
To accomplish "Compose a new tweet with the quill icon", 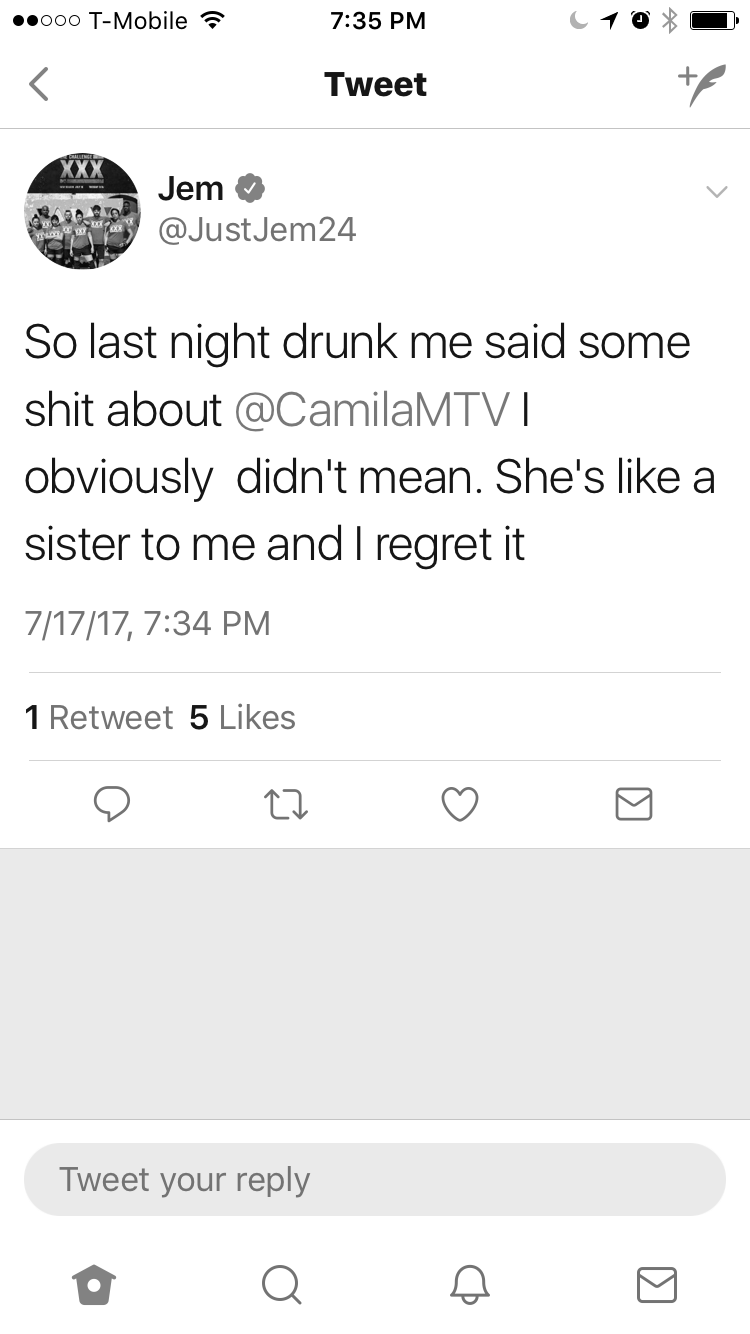I will click(698, 84).
